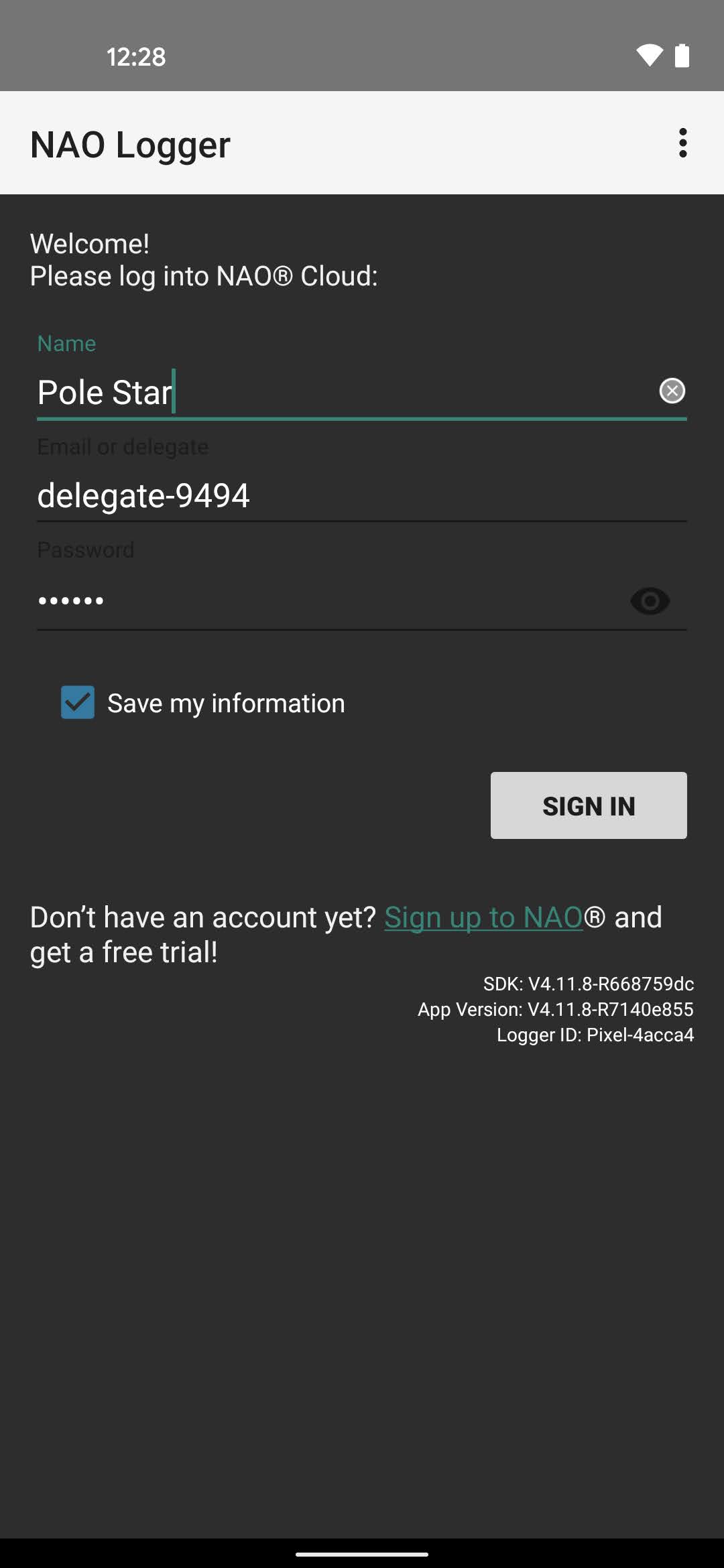This screenshot has width=724, height=1568.
Task: Focus the Password field
Action: (x=322, y=600)
